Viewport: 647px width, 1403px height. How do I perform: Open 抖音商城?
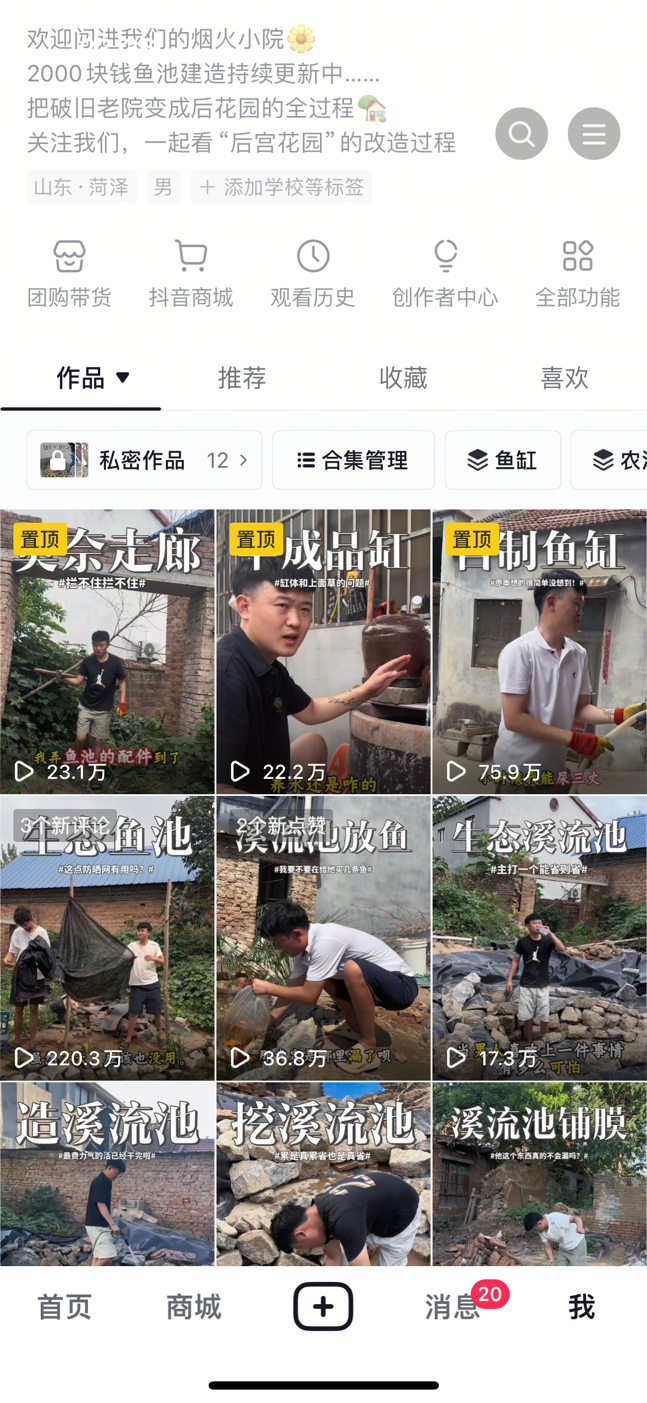pyautogui.click(x=191, y=273)
